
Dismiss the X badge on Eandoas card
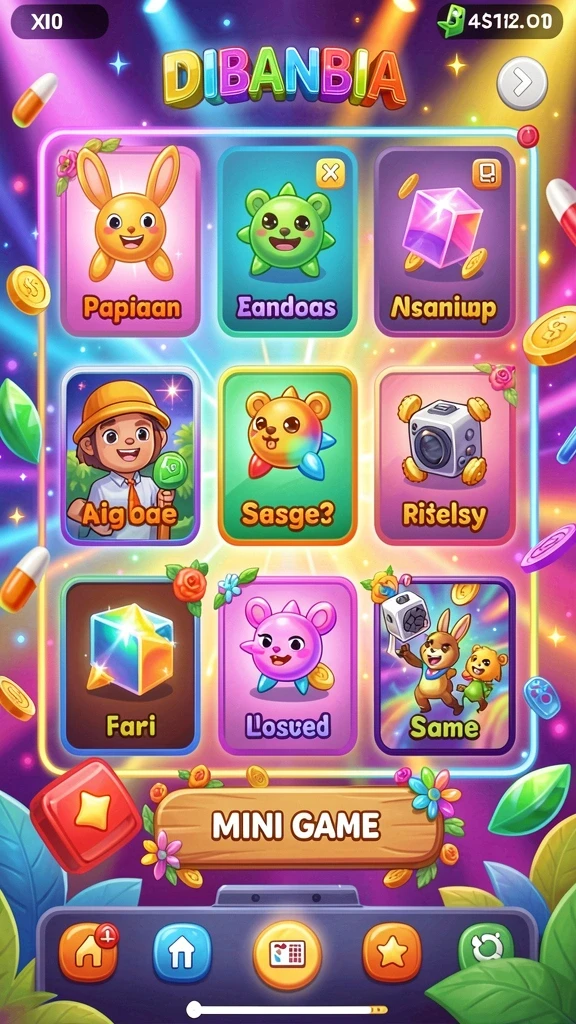pos(330,173)
